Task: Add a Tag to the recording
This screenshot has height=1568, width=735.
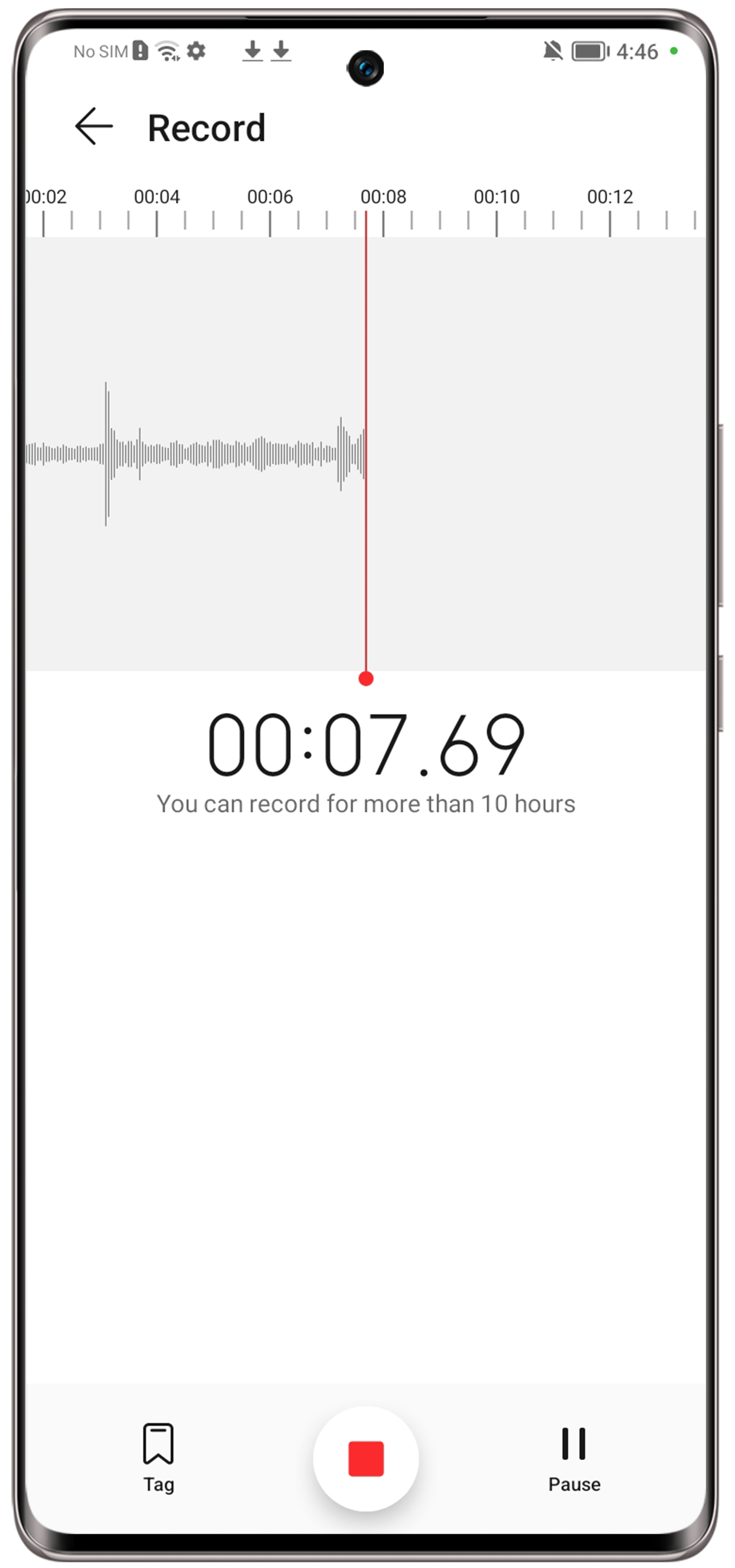Action: [158, 1456]
